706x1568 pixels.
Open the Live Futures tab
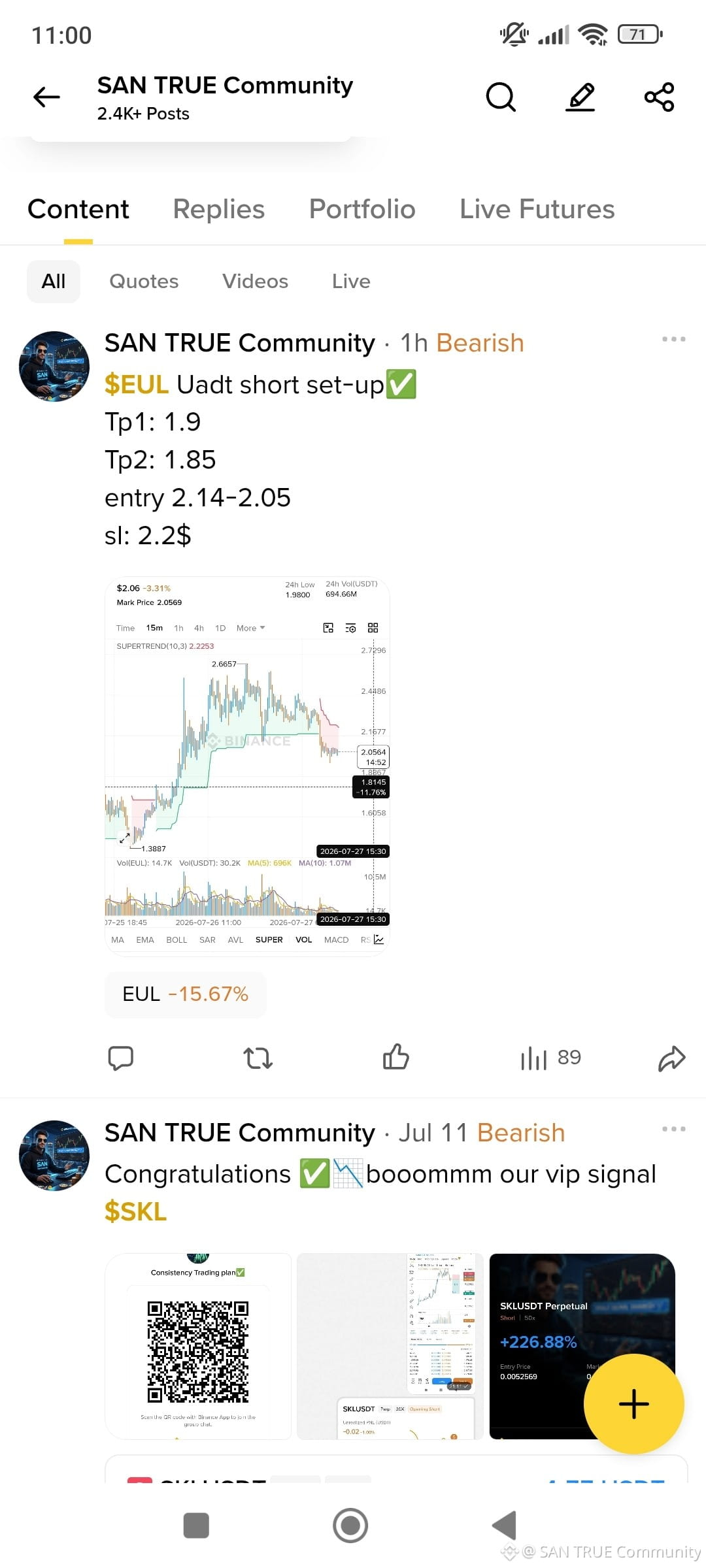[x=537, y=209]
